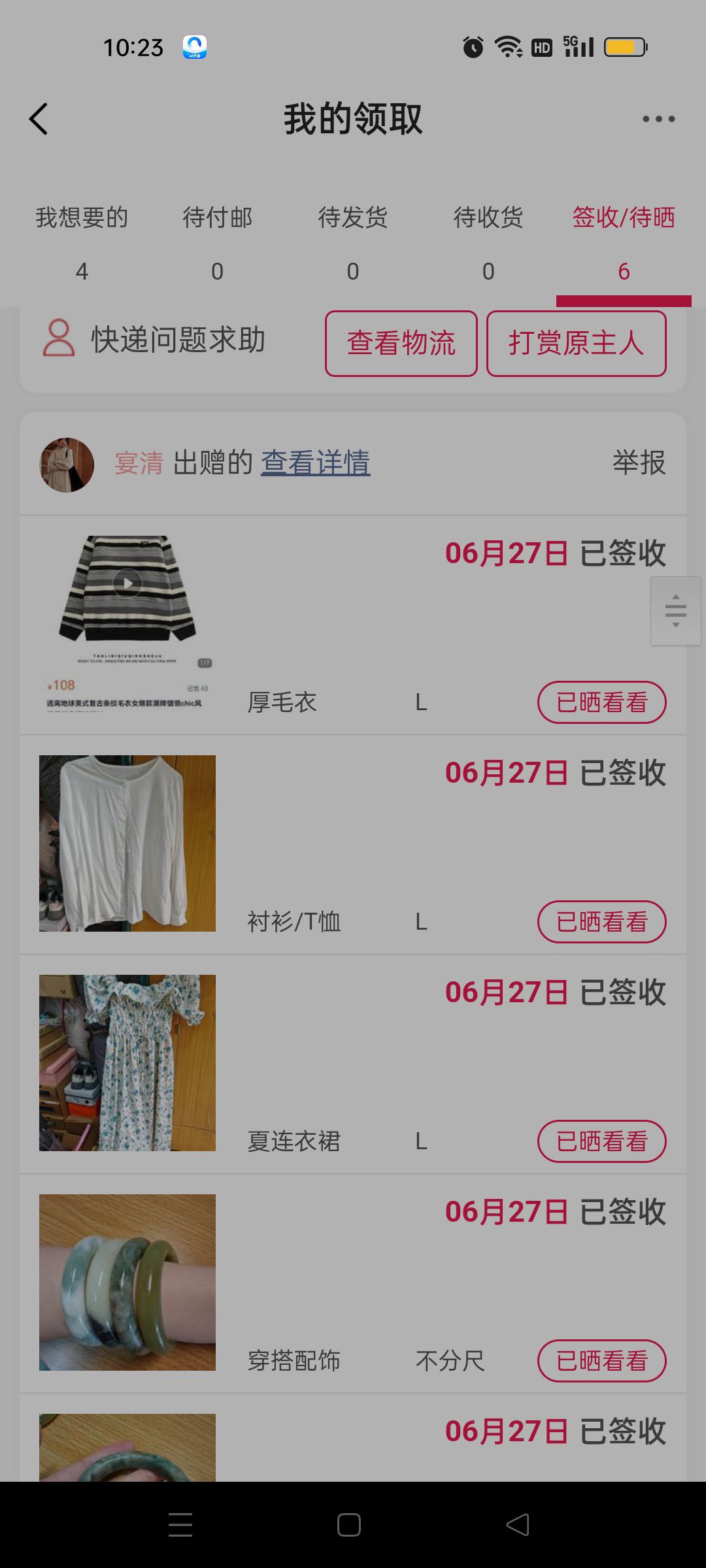View 已晒看看 for the 夏连衣裙 item
706x1568 pixels.
point(601,1142)
